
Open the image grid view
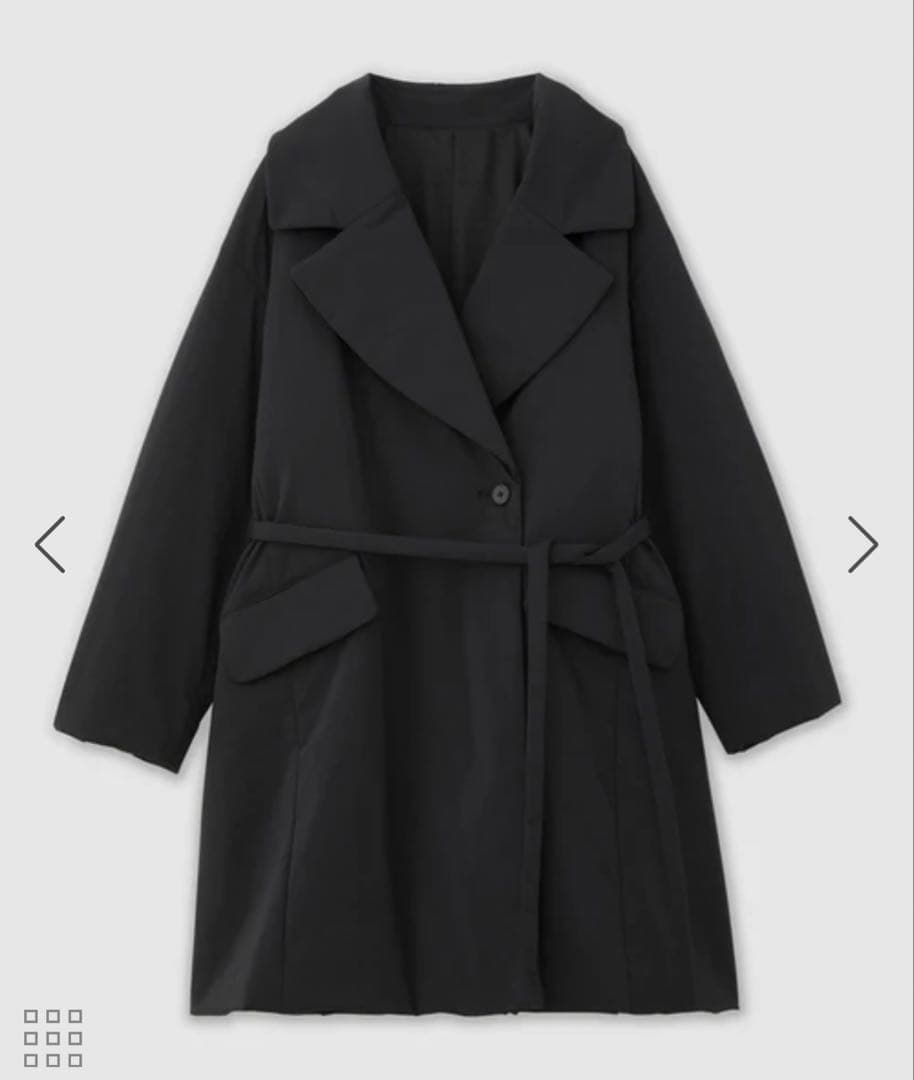pos(53,1037)
